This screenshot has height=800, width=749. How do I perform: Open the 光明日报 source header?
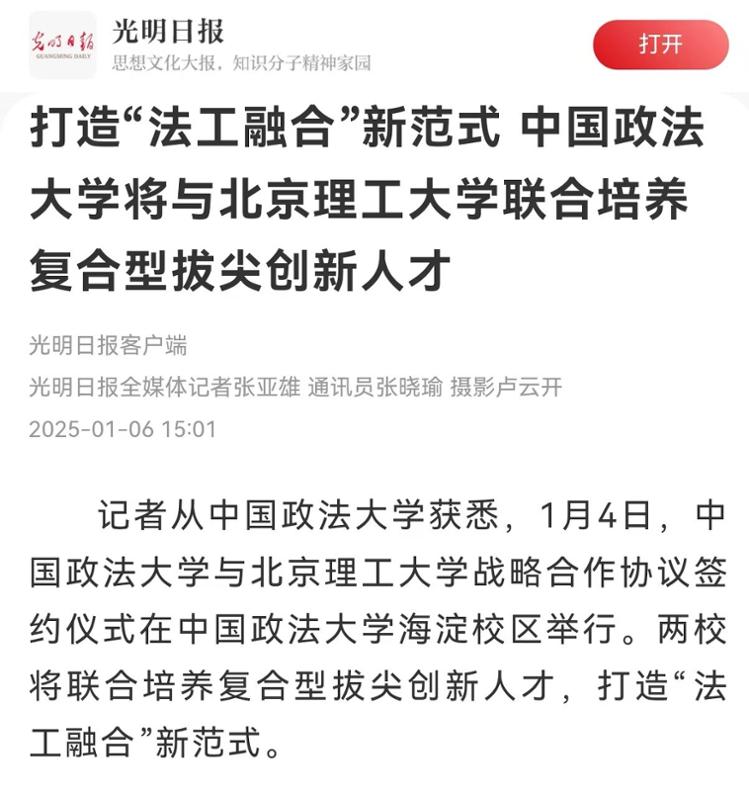168,32
